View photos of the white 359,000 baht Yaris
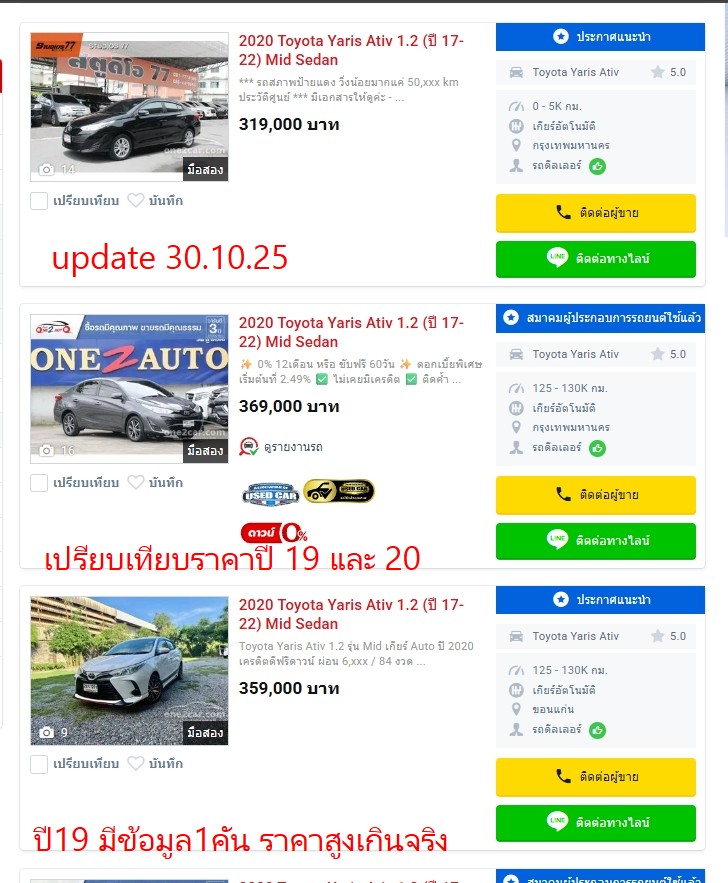This screenshot has width=728, height=883. (x=129, y=670)
